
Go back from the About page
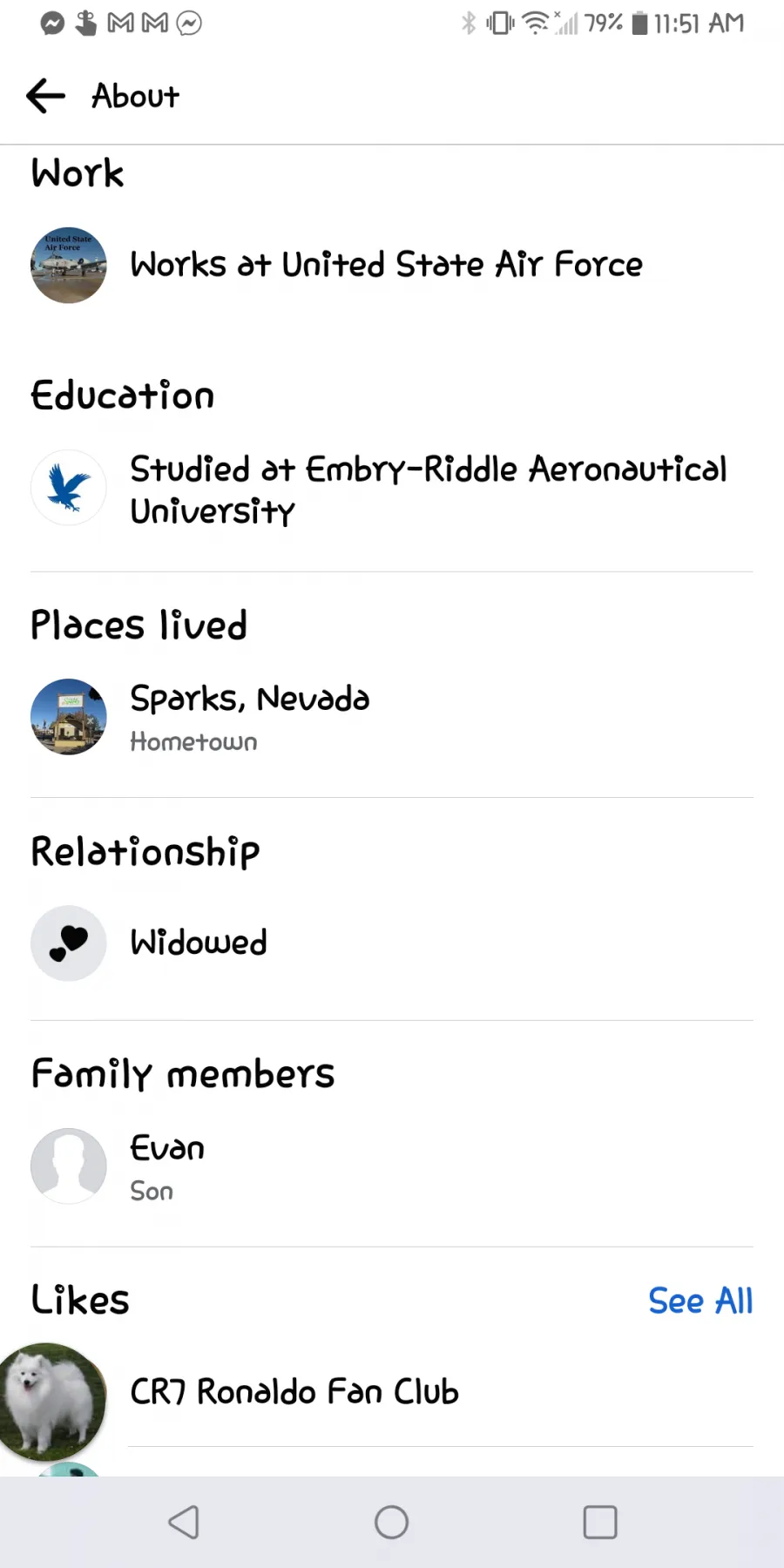pyautogui.click(x=46, y=96)
